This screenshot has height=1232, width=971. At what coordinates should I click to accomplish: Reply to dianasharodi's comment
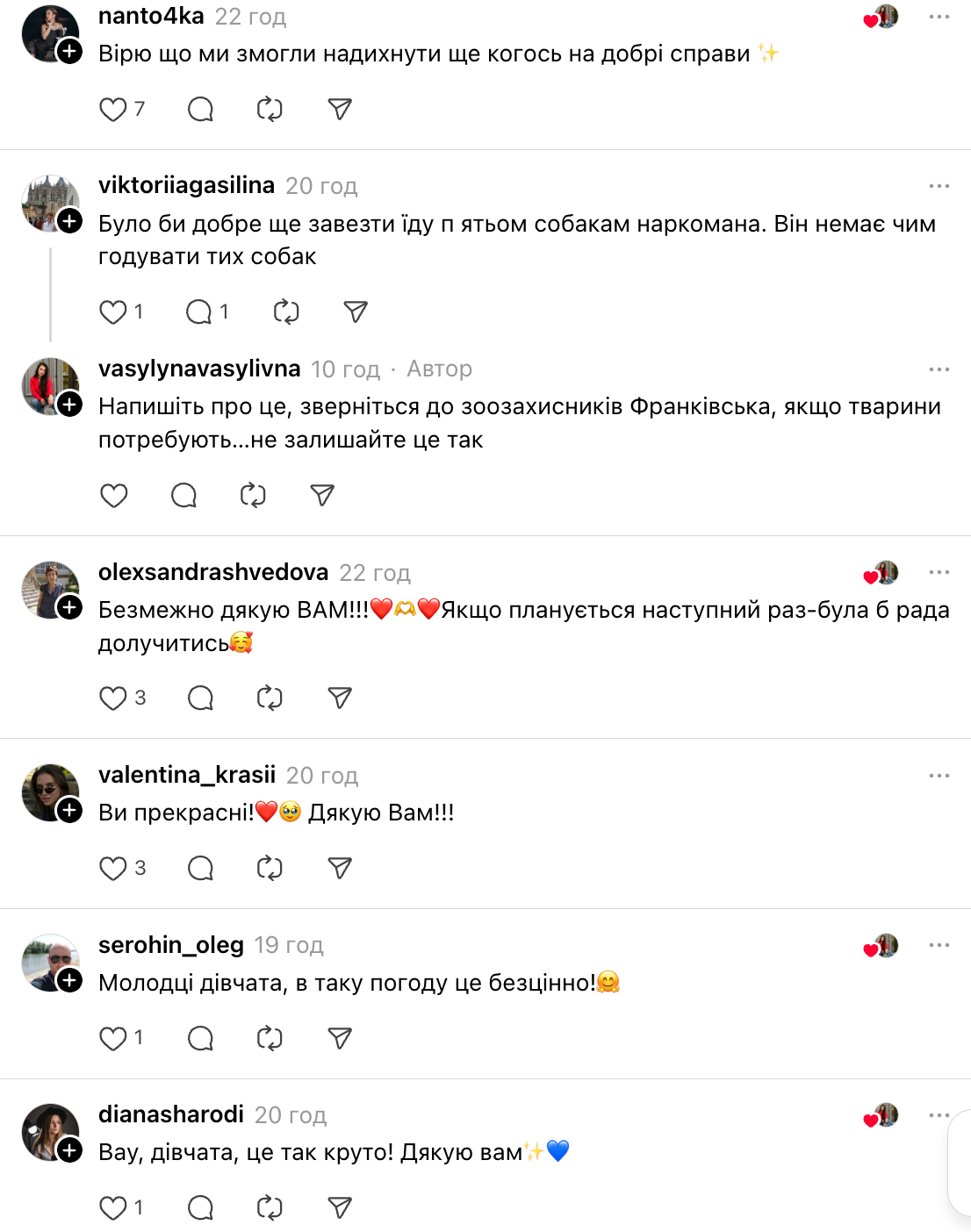200,1207
